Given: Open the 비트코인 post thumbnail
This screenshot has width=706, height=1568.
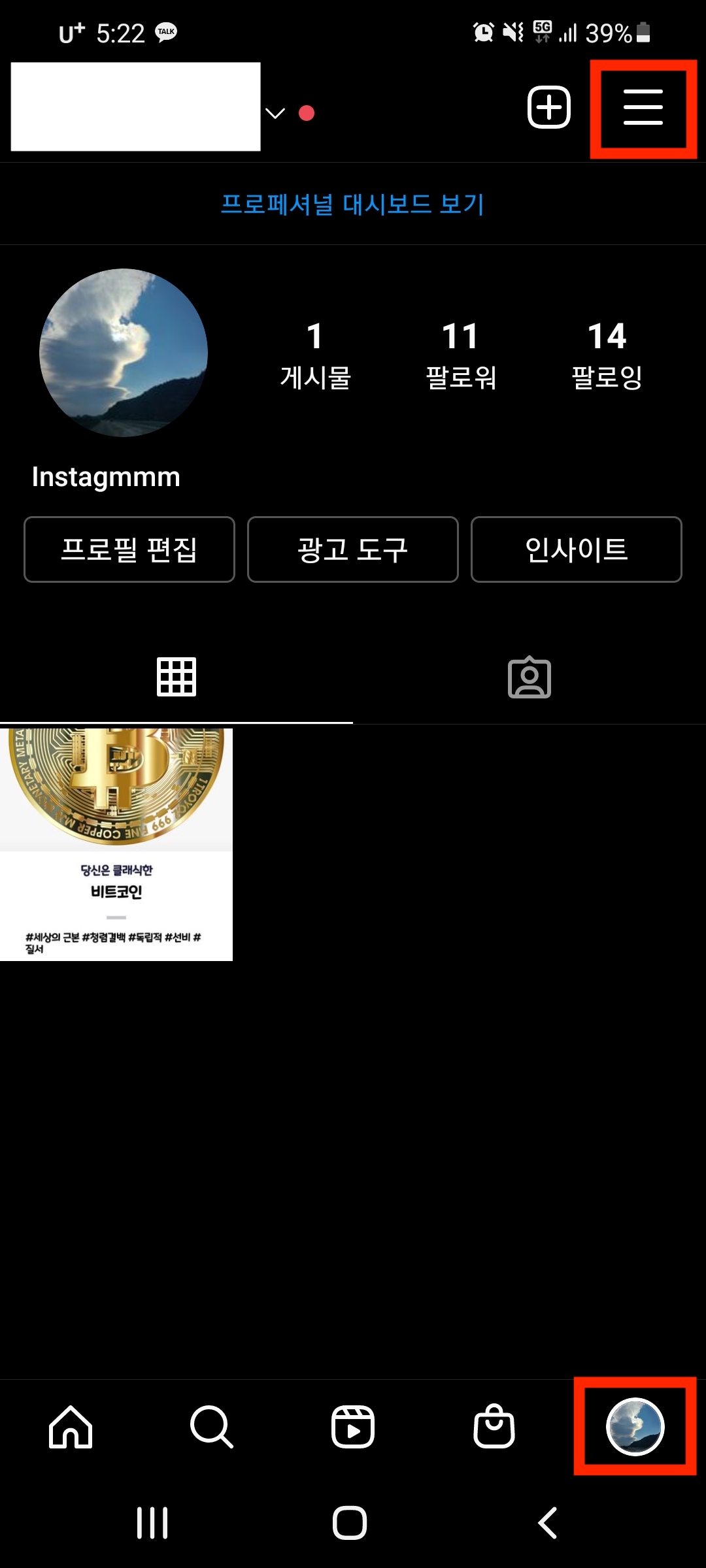Looking at the screenshot, I should pyautogui.click(x=116, y=844).
